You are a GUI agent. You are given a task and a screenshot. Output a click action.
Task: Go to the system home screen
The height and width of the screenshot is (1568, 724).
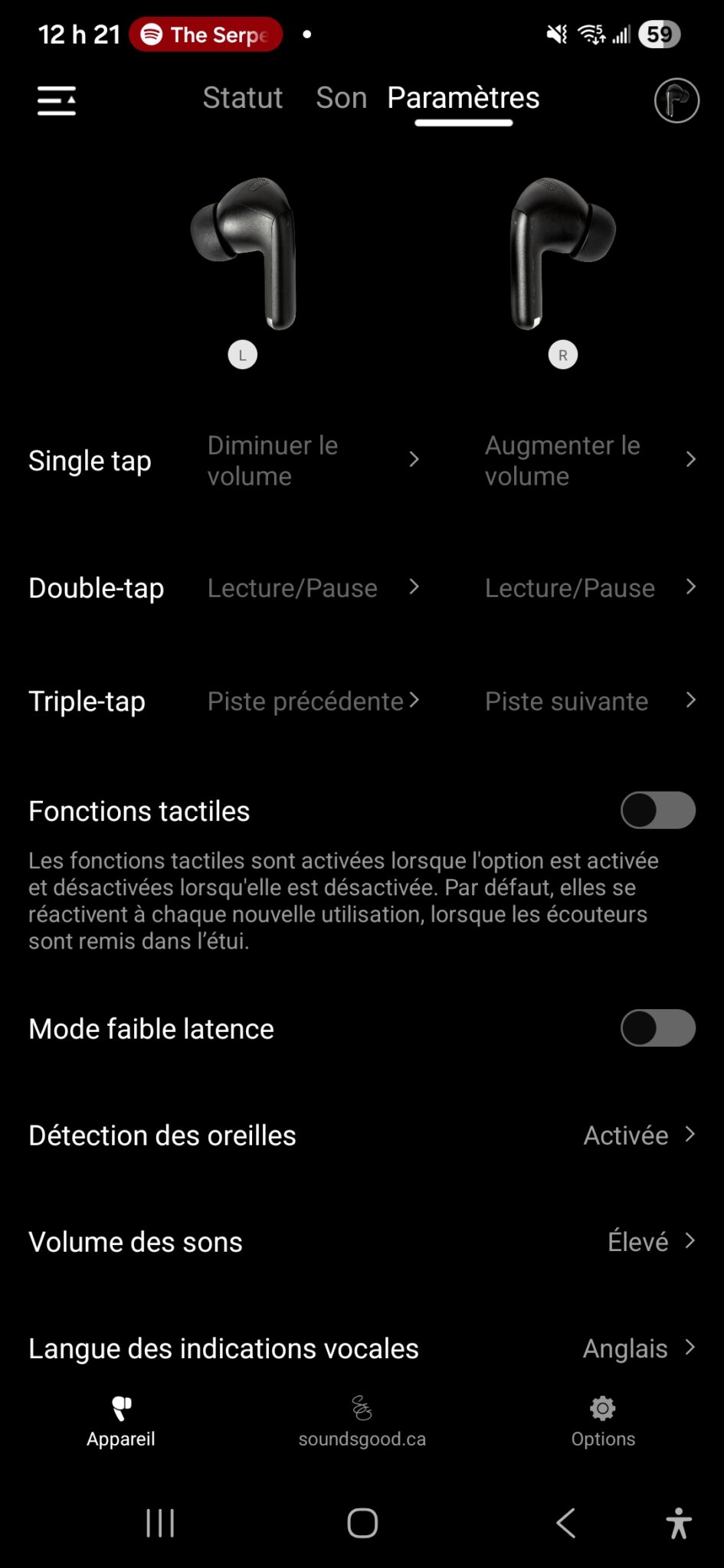362,1523
